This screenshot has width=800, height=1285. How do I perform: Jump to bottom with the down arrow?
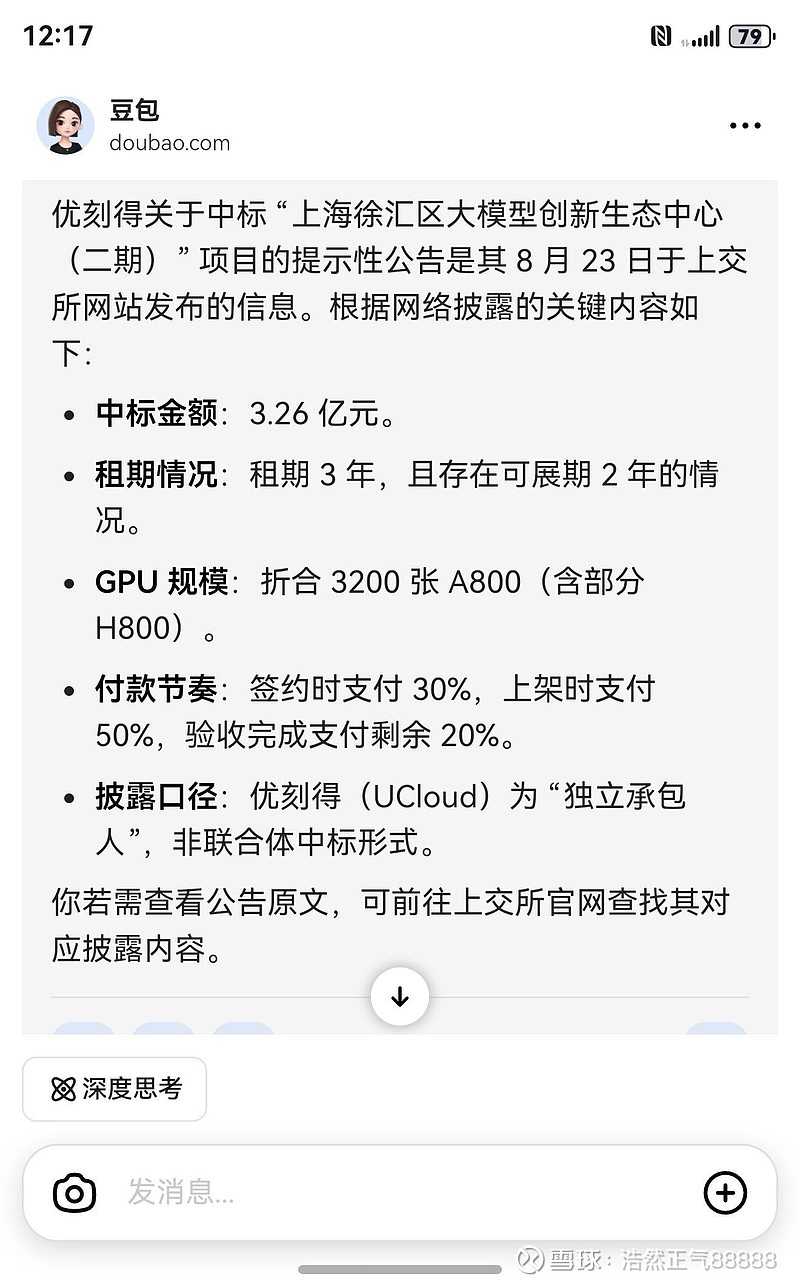(x=400, y=996)
